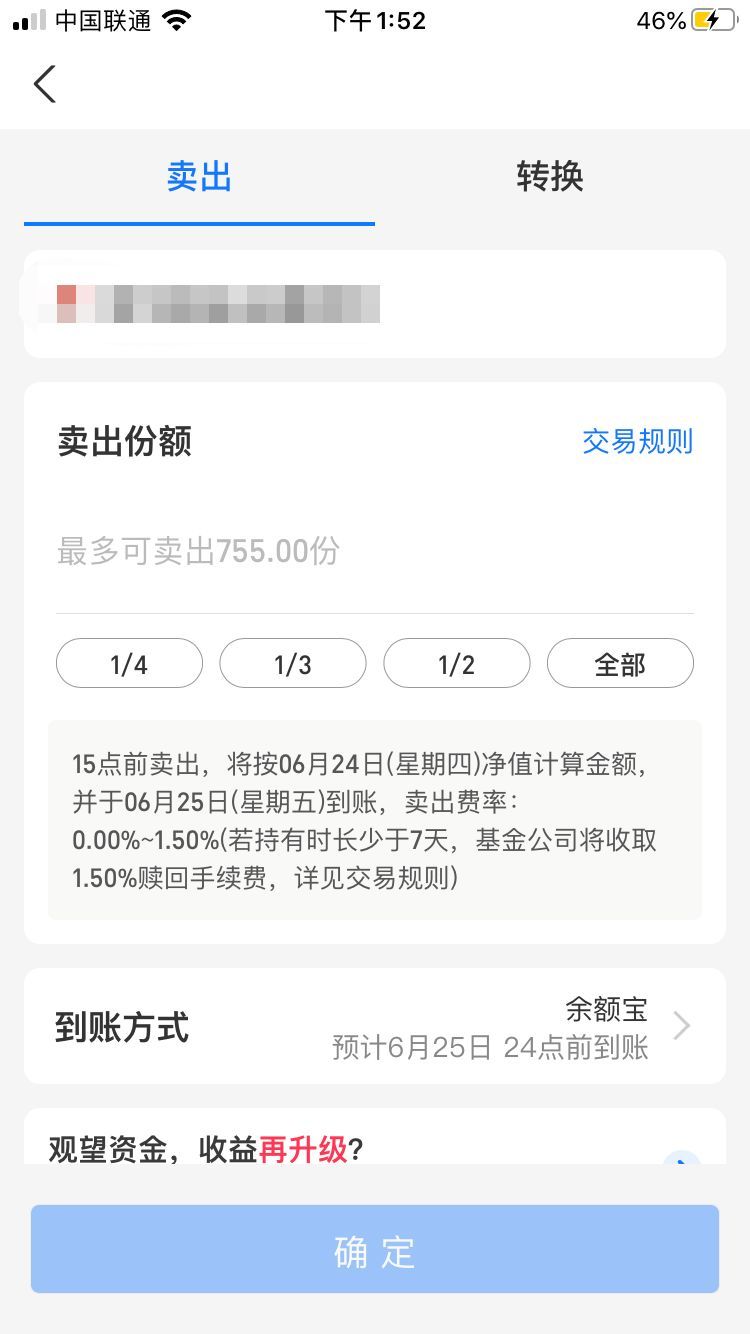Tap the back arrow at top left
The height and width of the screenshot is (1334, 750).
(x=44, y=84)
